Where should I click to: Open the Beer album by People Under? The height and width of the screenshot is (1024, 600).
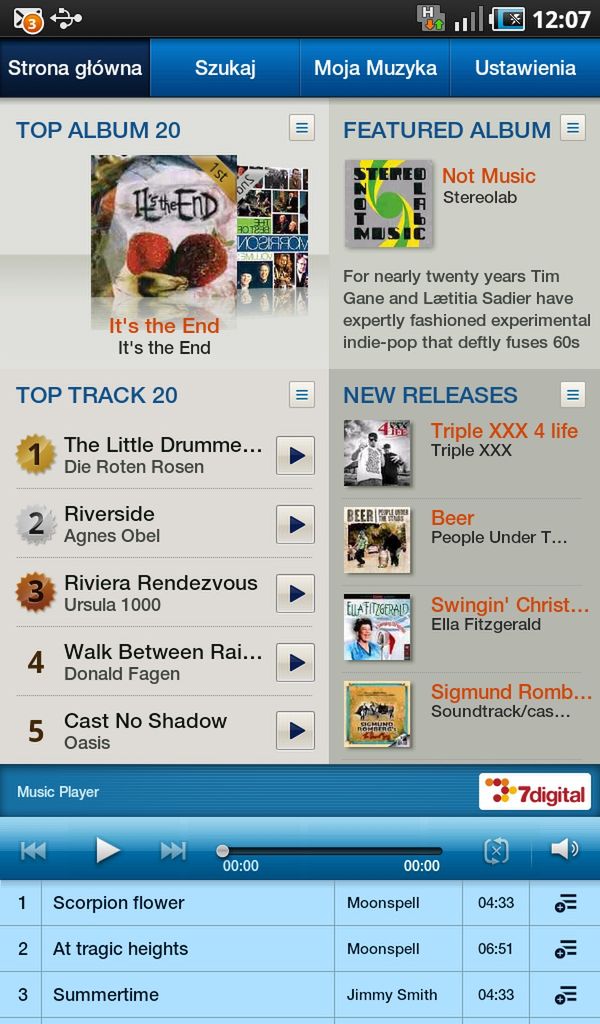[376, 539]
